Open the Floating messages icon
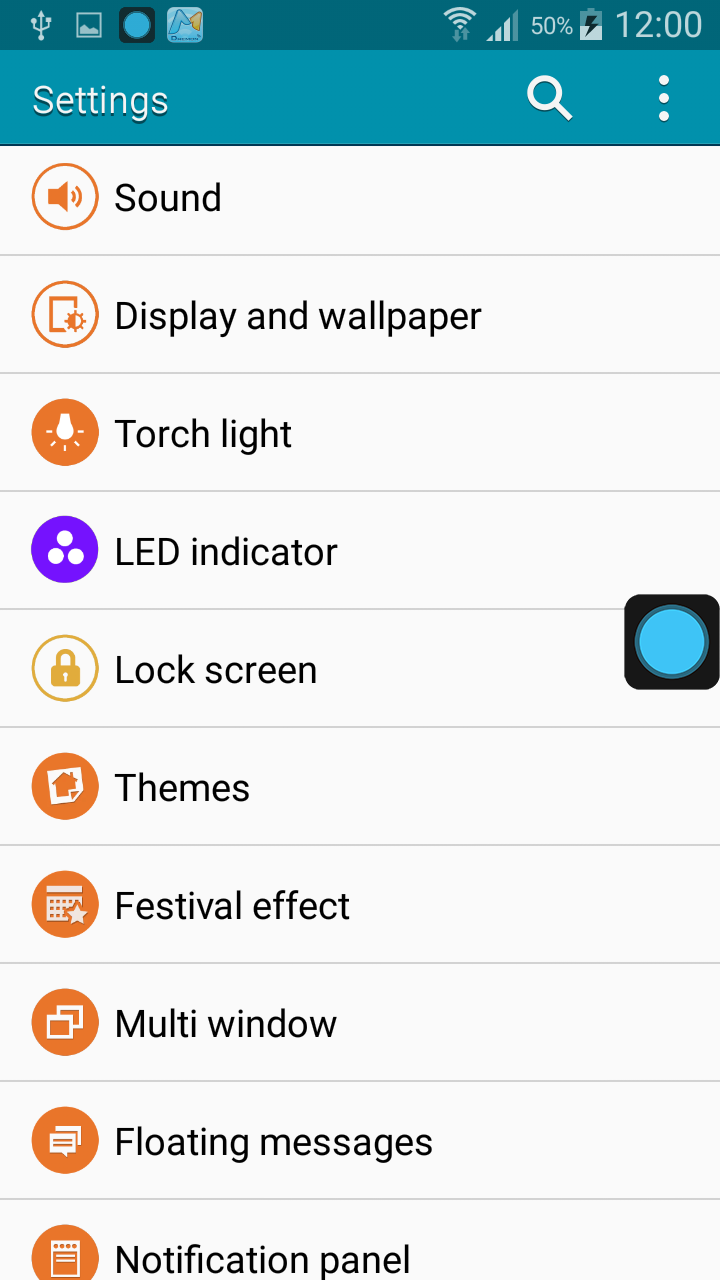The height and width of the screenshot is (1280, 720). click(65, 1140)
